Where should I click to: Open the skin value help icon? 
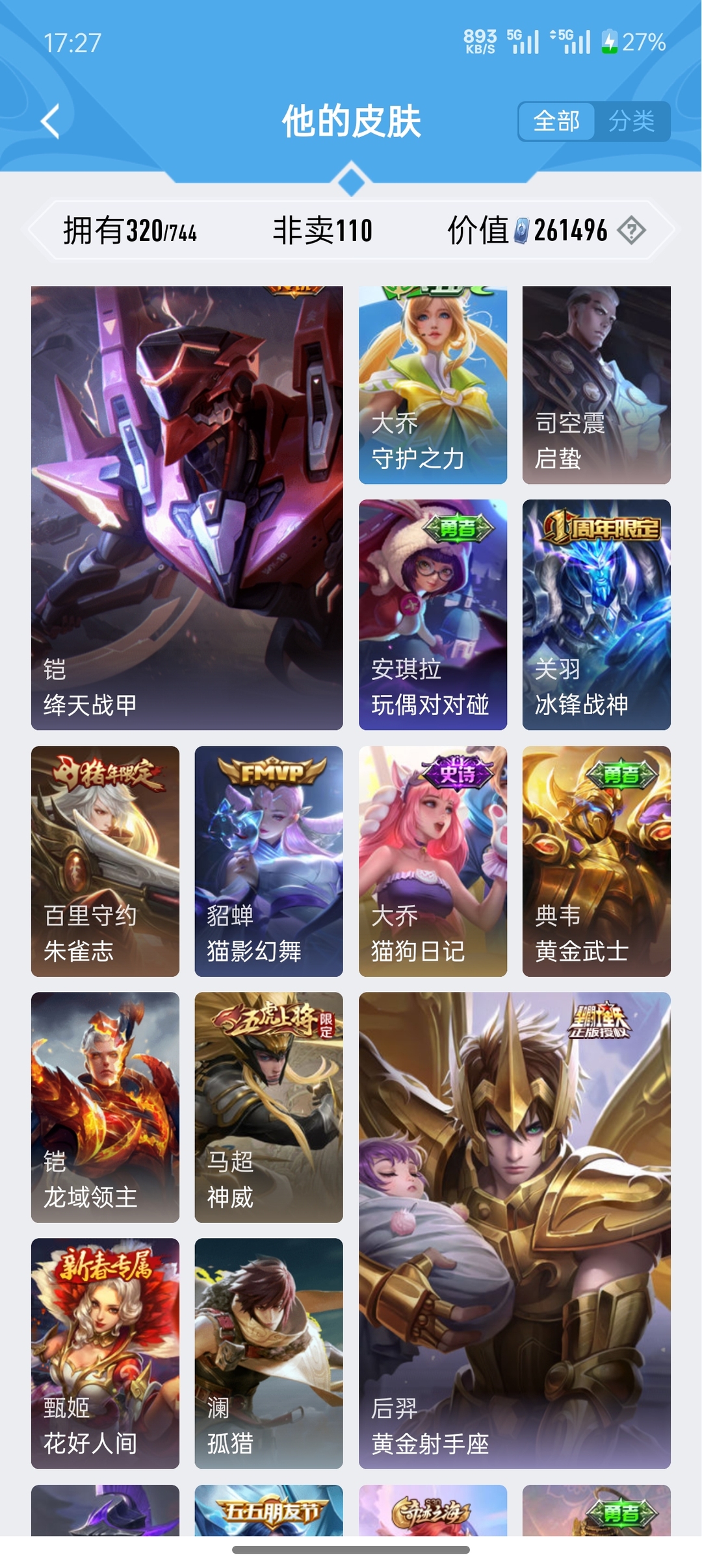tap(631, 231)
